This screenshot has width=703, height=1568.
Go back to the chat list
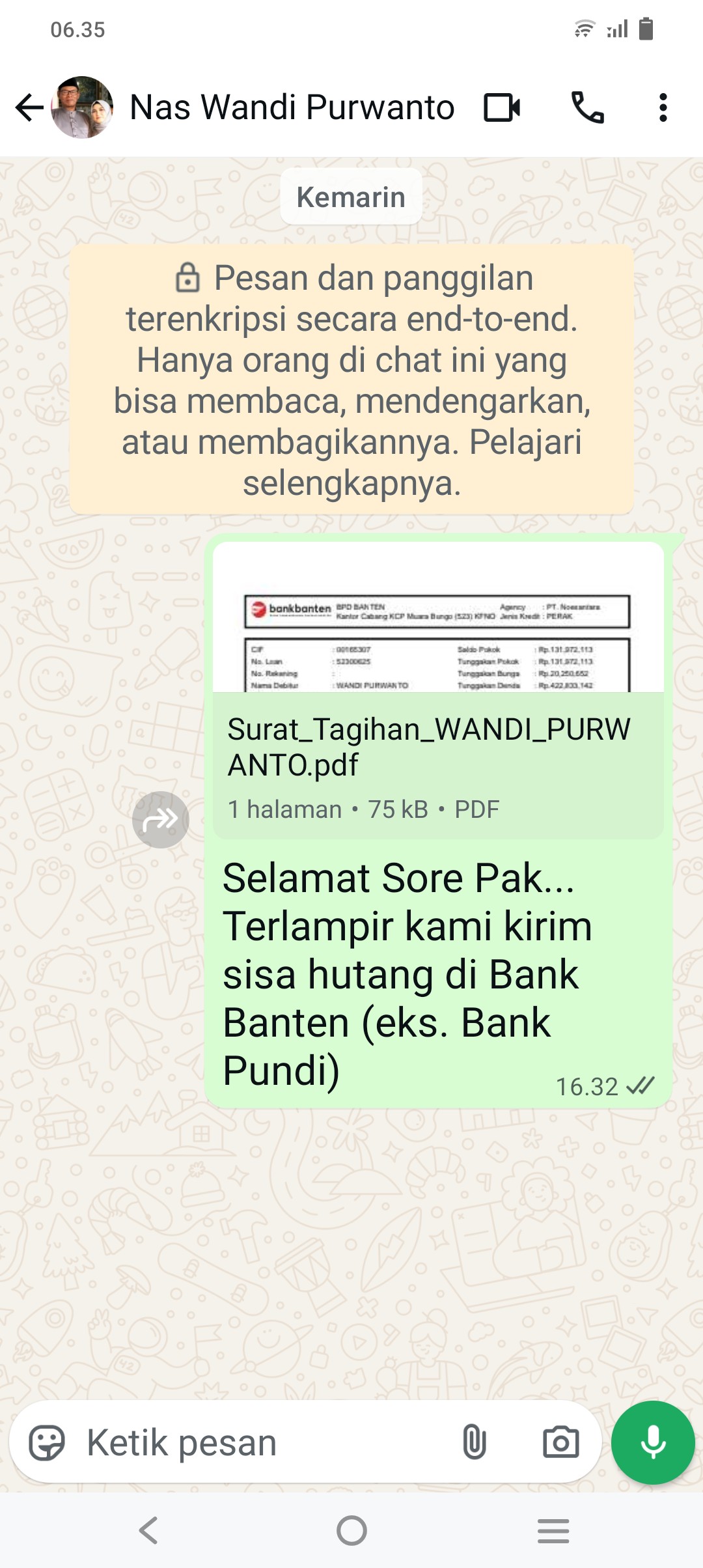(x=29, y=107)
